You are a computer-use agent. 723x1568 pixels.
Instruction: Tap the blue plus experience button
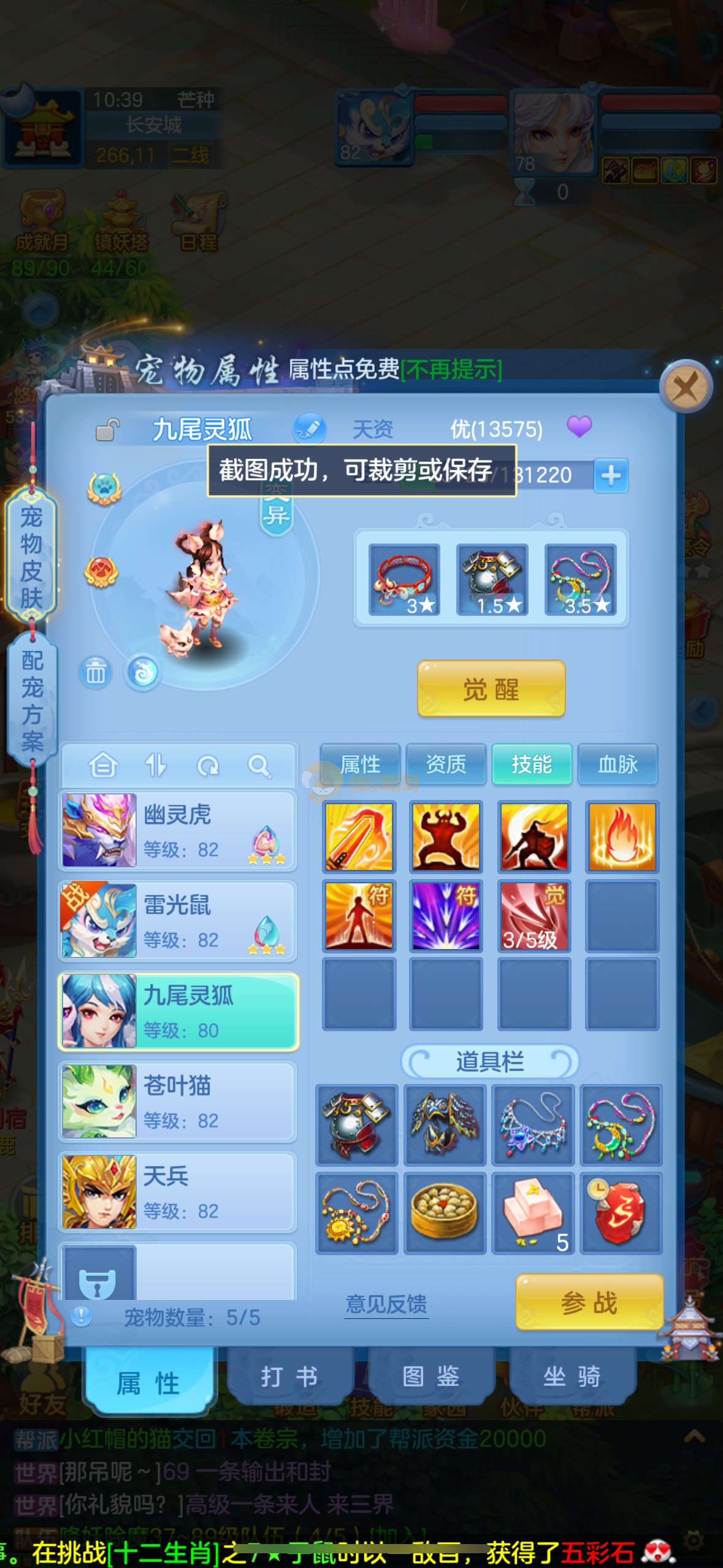coord(611,475)
